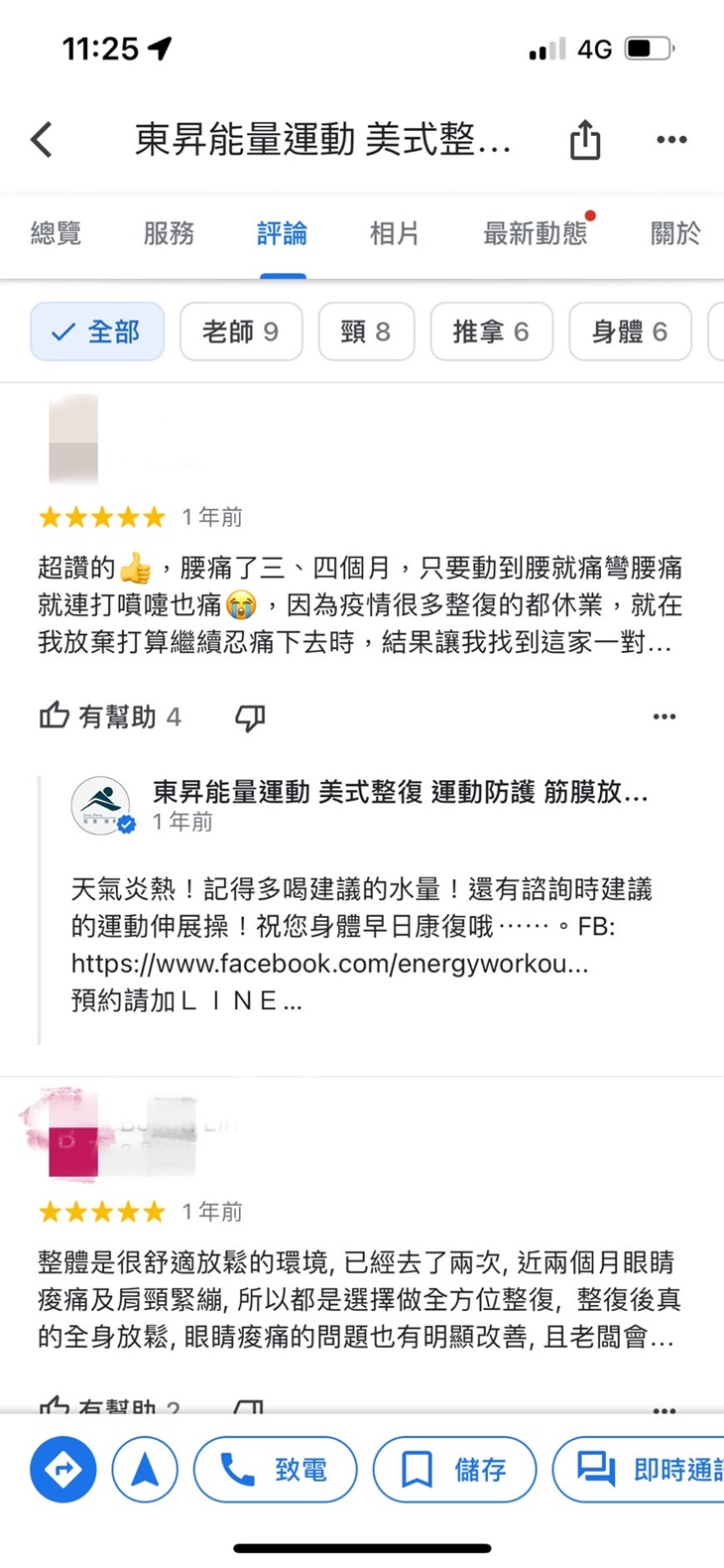Tap the share icon in the header
The height and width of the screenshot is (1568, 724).
click(584, 139)
